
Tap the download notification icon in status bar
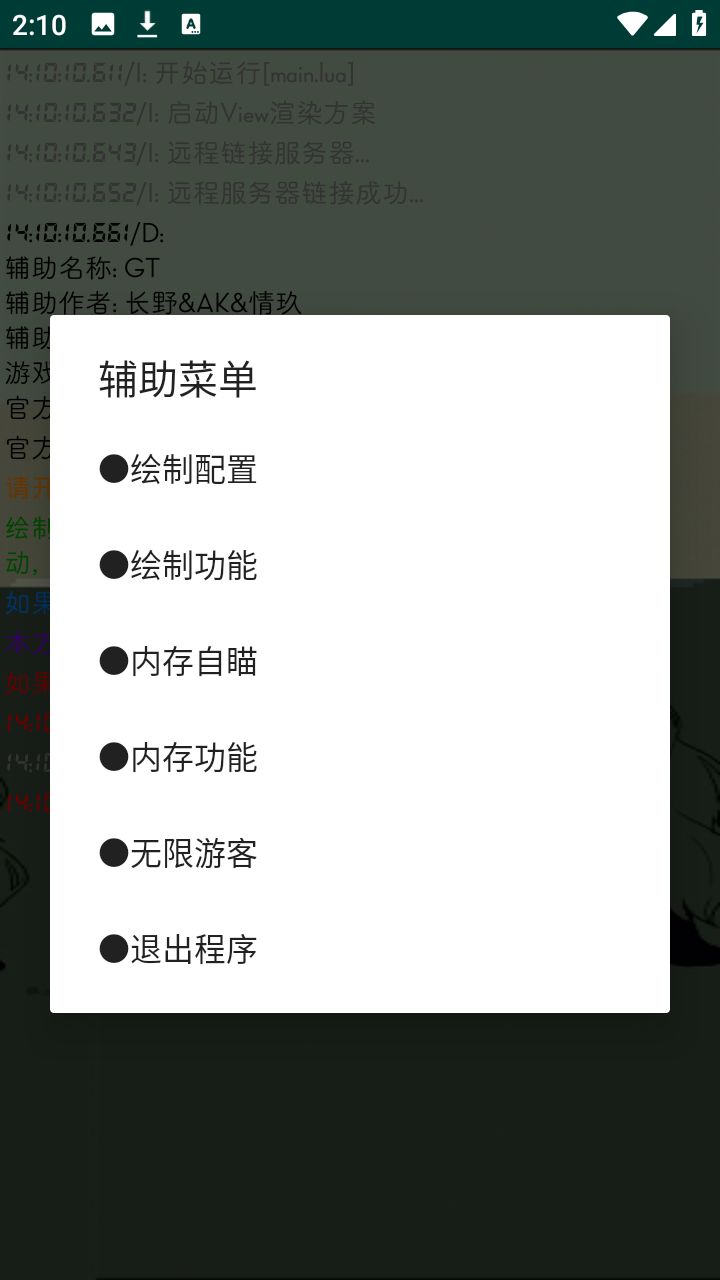pyautogui.click(x=147, y=22)
